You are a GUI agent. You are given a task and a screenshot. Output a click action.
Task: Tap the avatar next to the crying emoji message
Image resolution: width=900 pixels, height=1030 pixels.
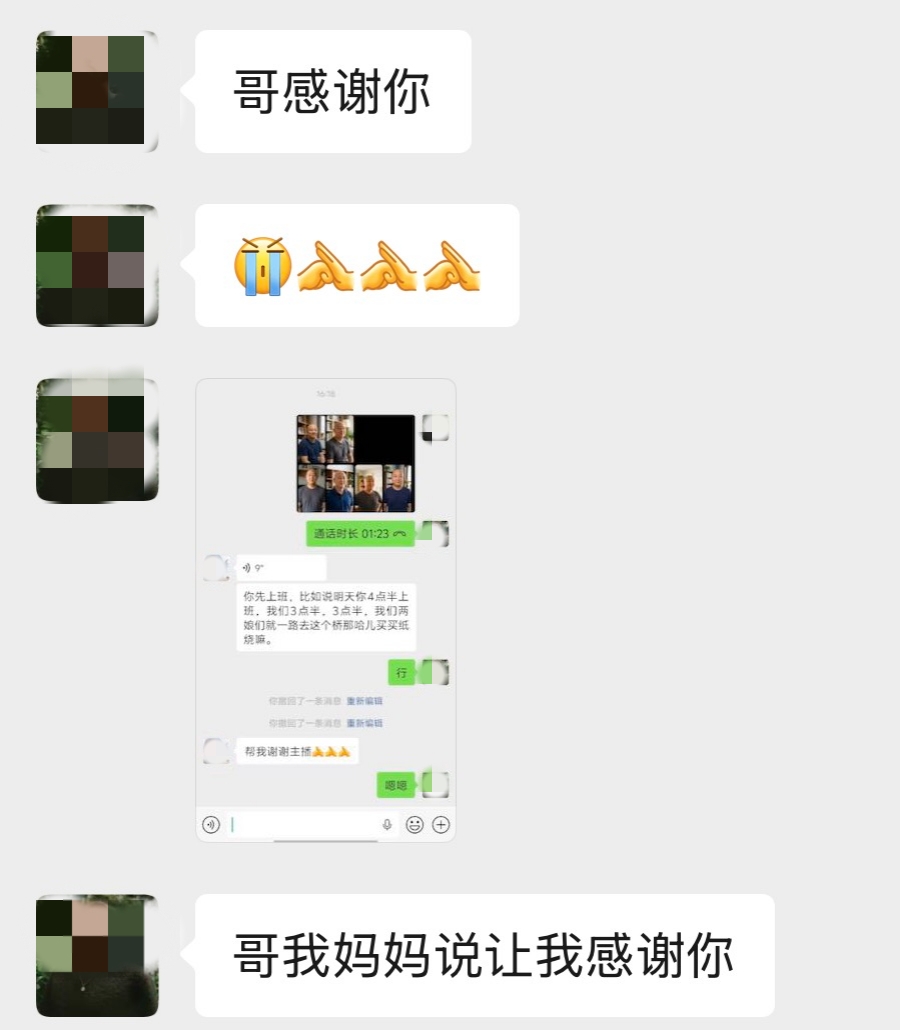(x=97, y=265)
